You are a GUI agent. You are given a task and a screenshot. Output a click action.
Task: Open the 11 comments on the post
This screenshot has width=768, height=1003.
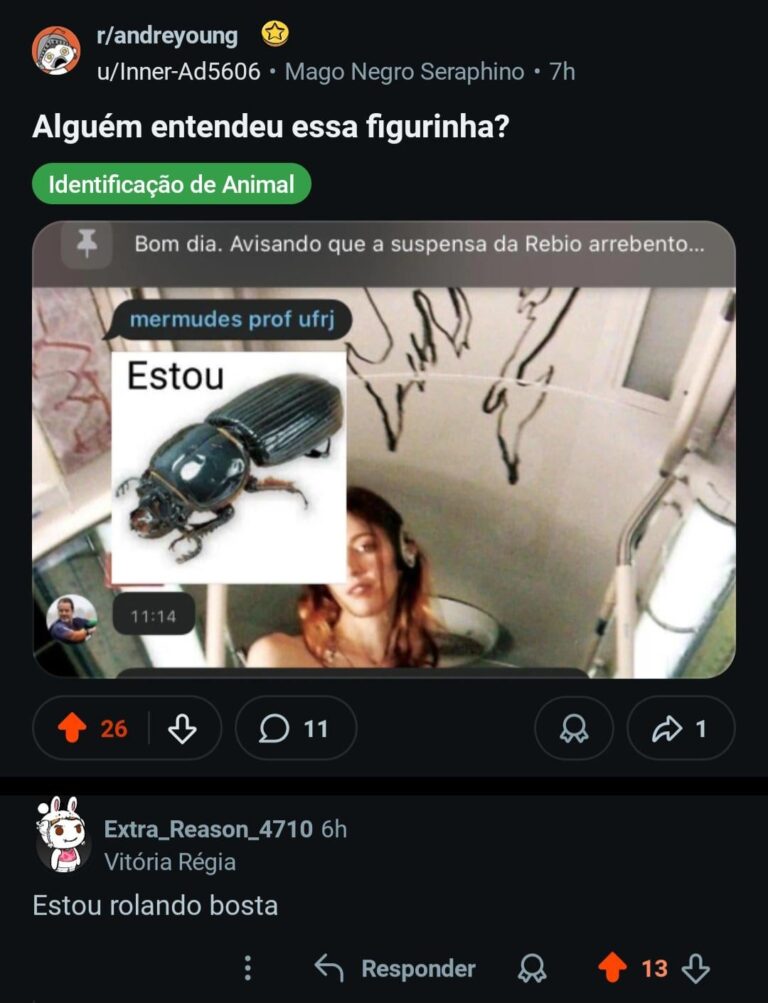point(295,729)
